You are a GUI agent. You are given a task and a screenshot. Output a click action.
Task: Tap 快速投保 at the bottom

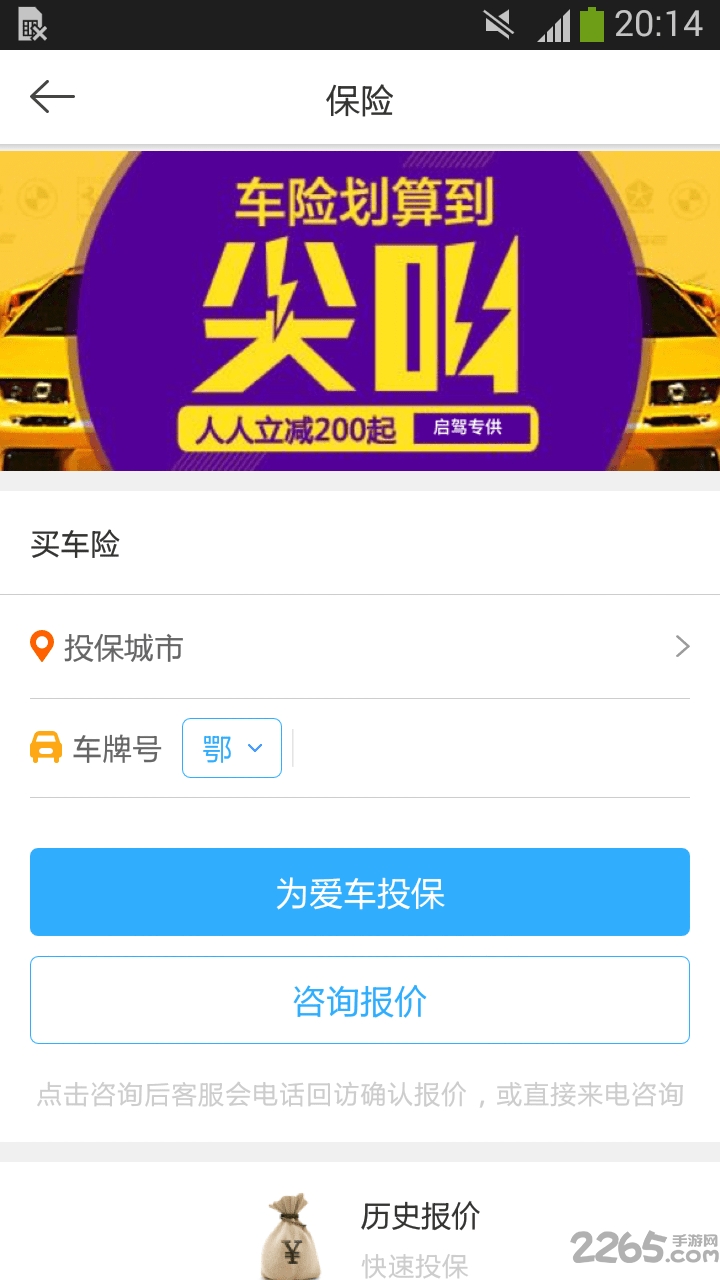pyautogui.click(x=414, y=1263)
